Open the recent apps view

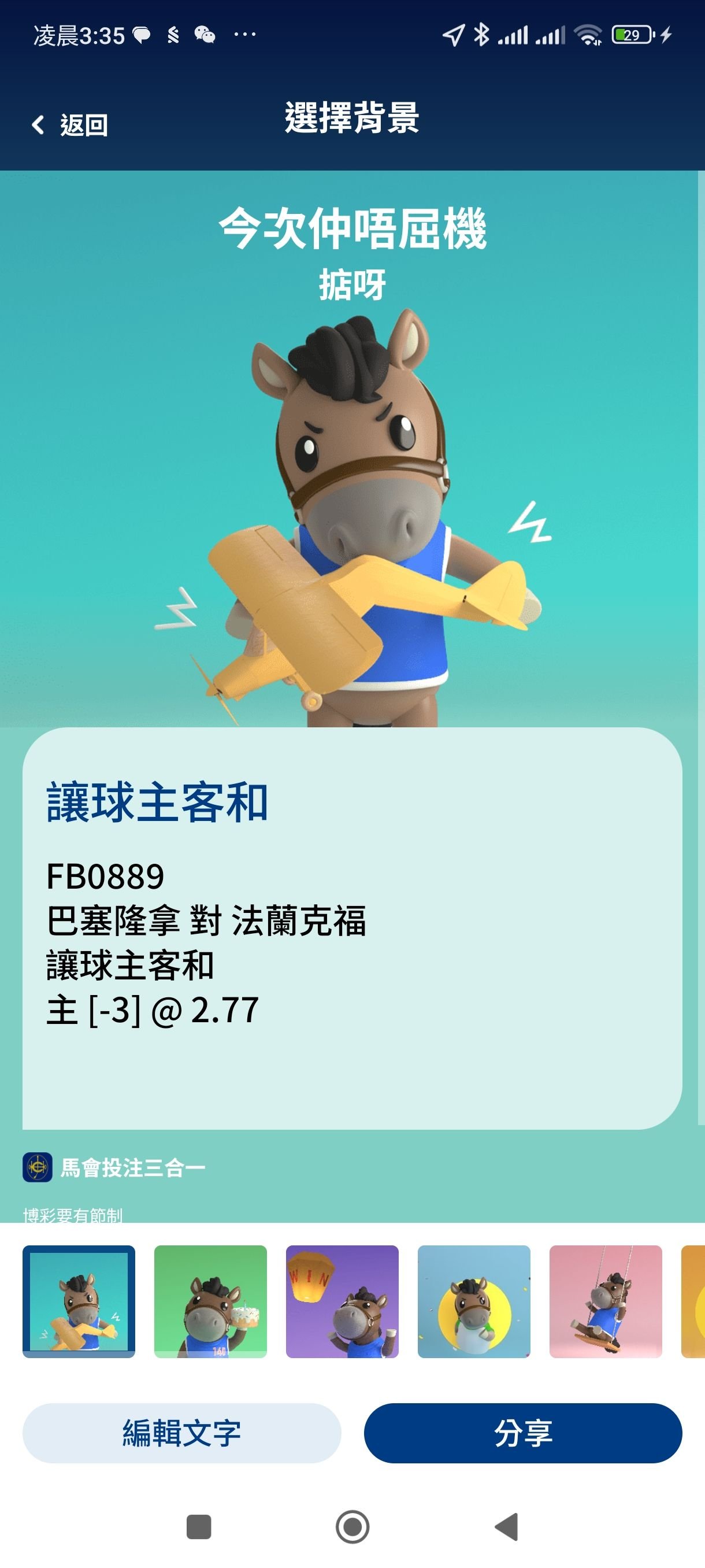198,1526
